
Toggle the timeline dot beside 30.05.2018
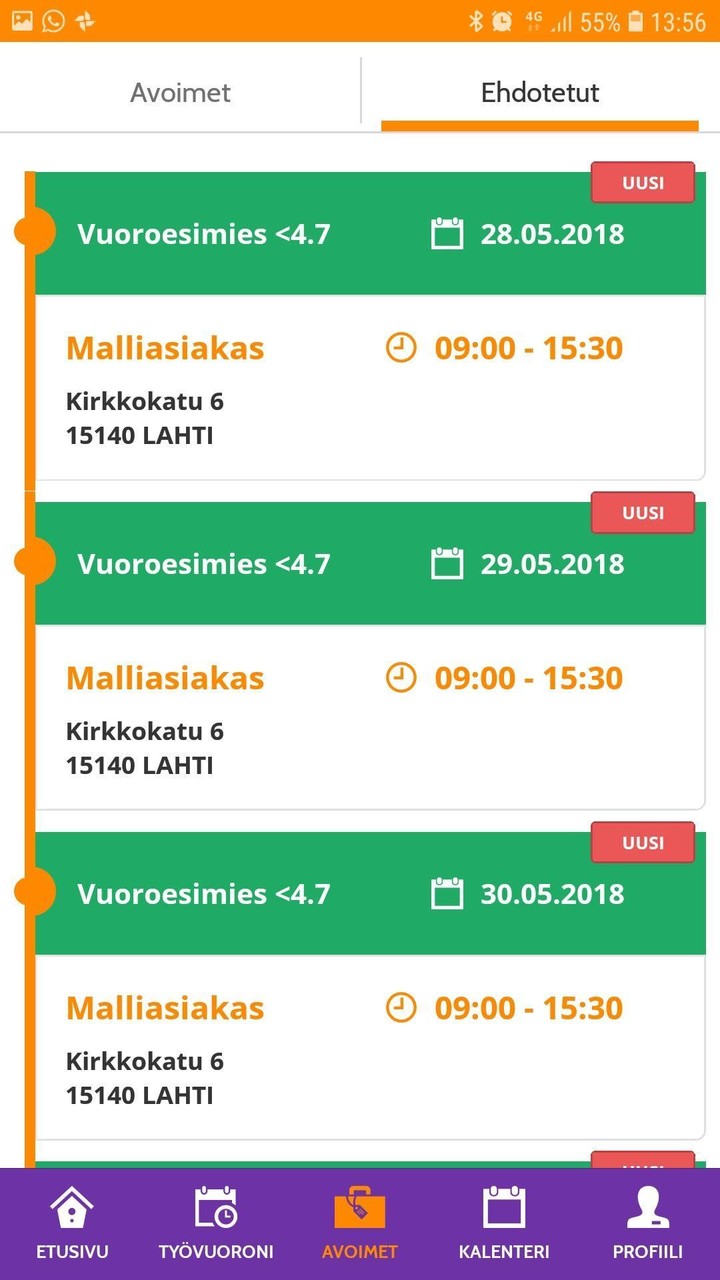pos(35,892)
